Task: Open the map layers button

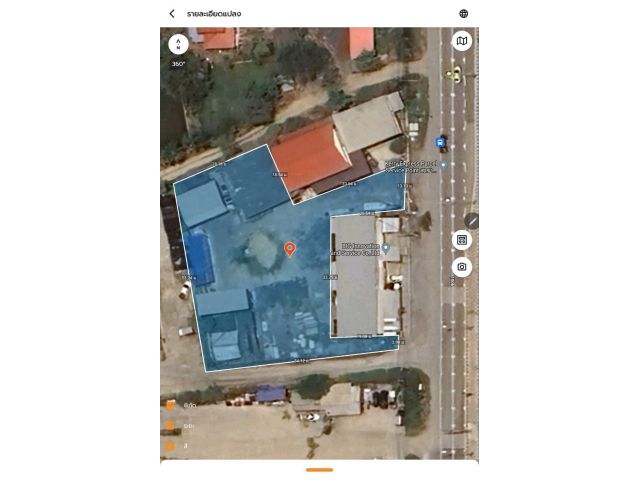Action: pyautogui.click(x=462, y=41)
